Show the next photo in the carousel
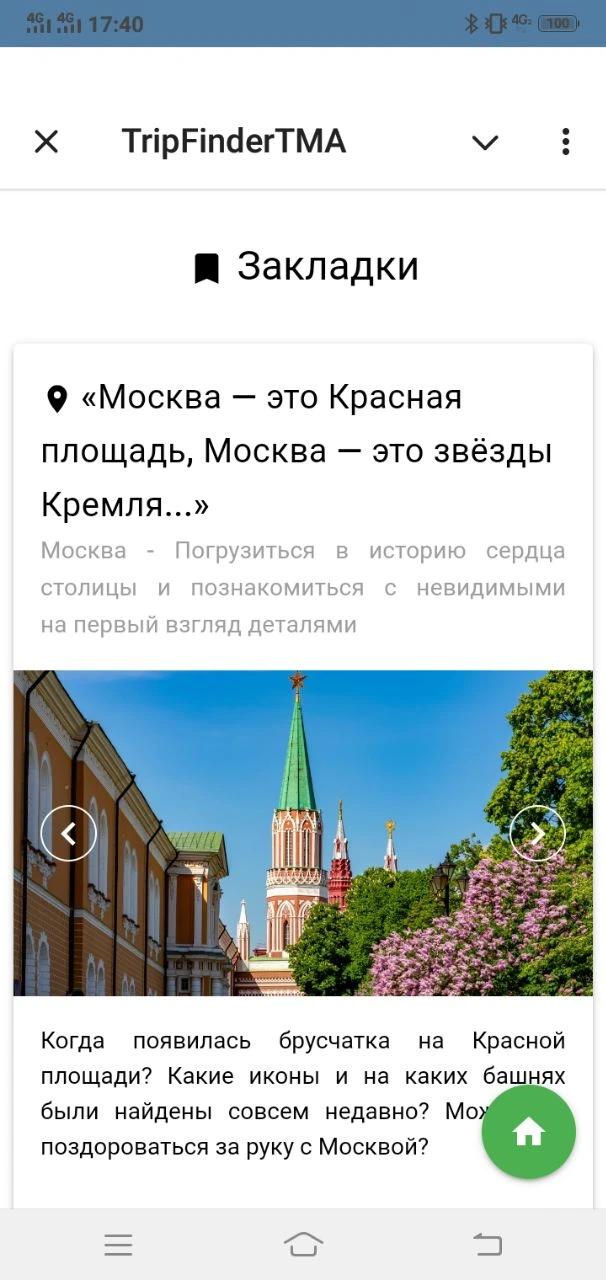Image resolution: width=606 pixels, height=1280 pixels. pyautogui.click(x=537, y=833)
